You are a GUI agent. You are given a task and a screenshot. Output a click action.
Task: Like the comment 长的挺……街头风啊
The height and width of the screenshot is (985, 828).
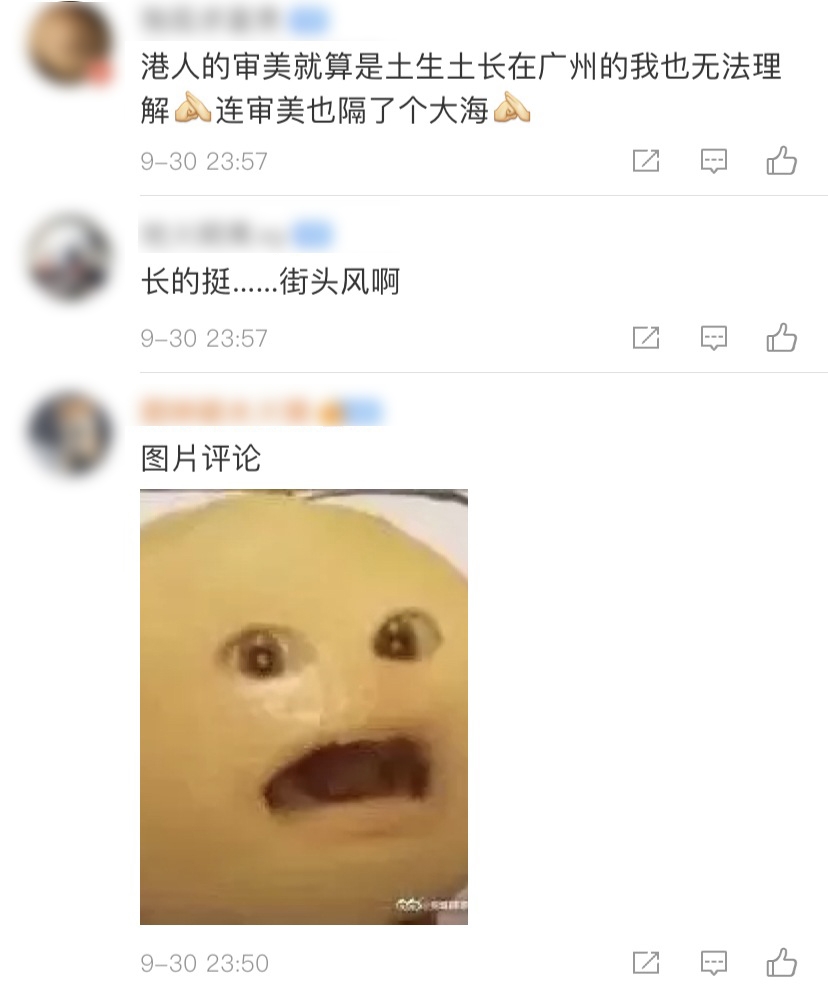click(781, 338)
